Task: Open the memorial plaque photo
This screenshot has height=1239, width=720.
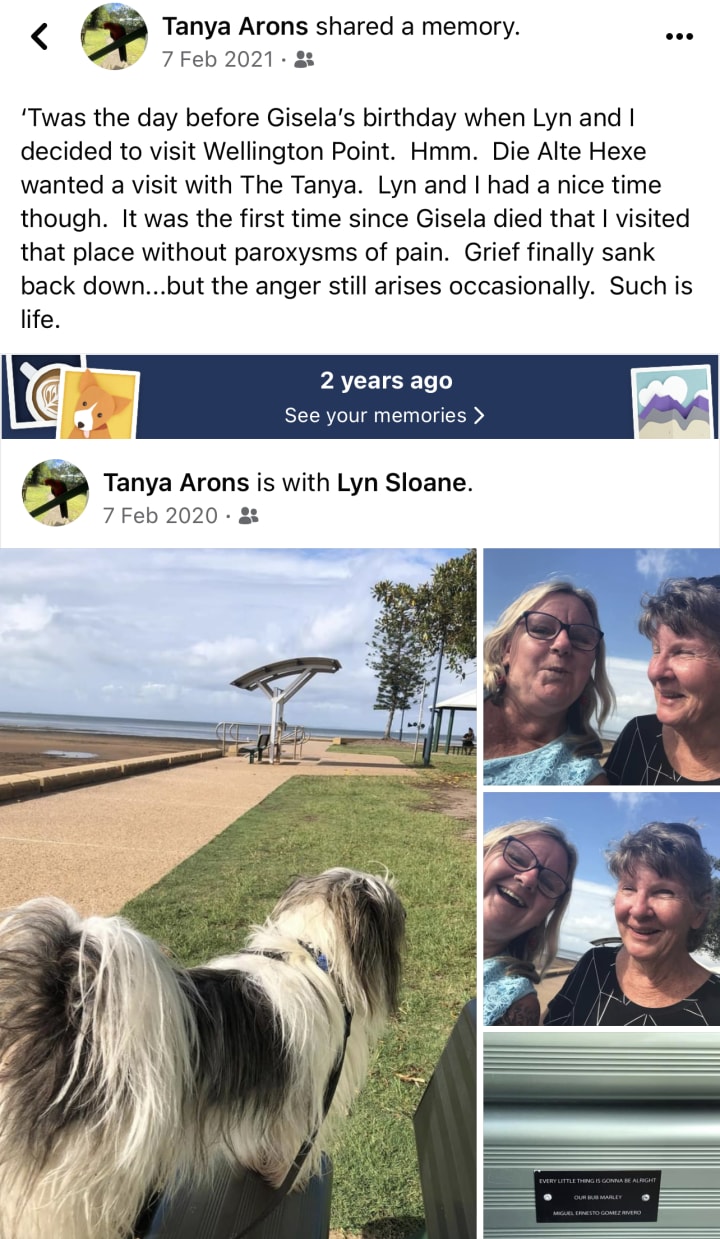Action: click(601, 1135)
